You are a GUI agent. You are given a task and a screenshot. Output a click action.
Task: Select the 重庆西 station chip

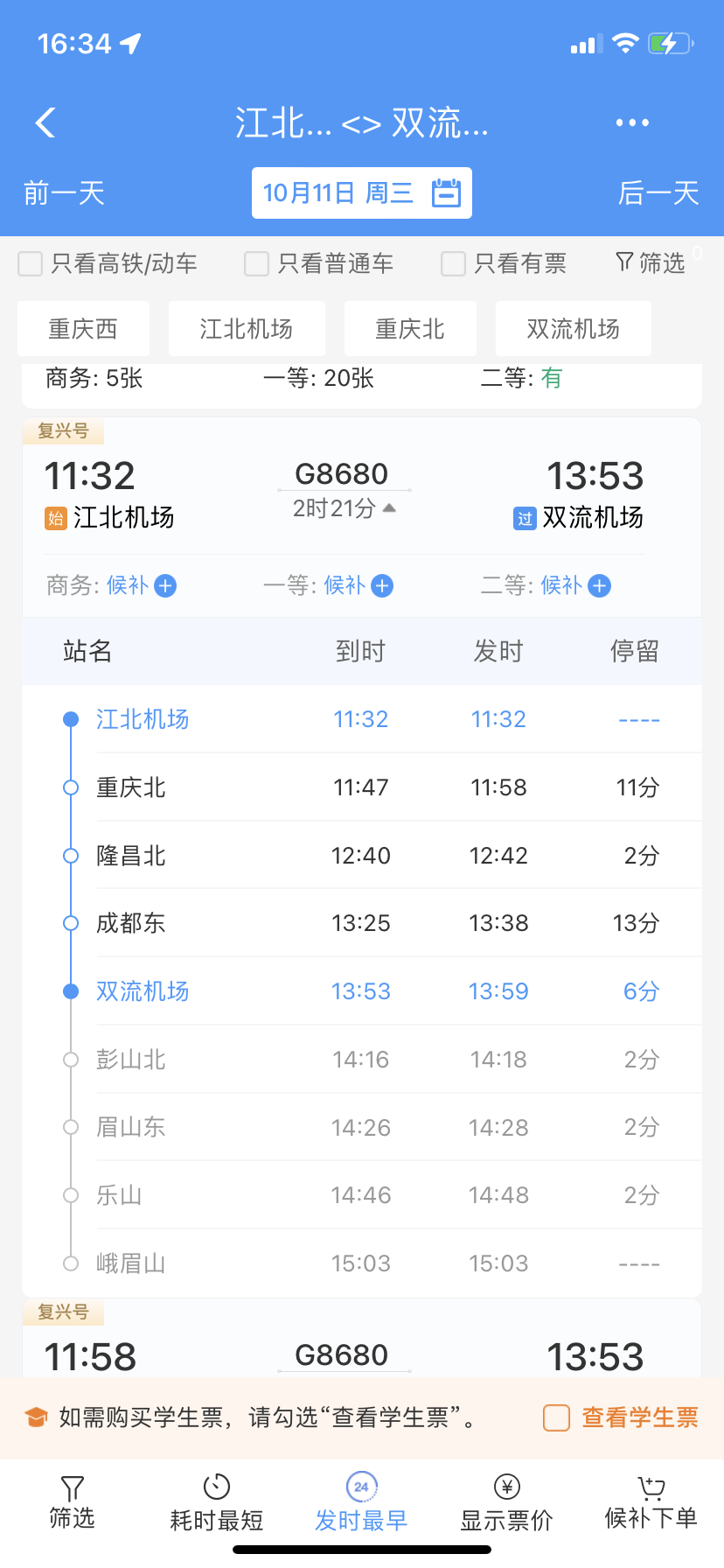(x=83, y=328)
